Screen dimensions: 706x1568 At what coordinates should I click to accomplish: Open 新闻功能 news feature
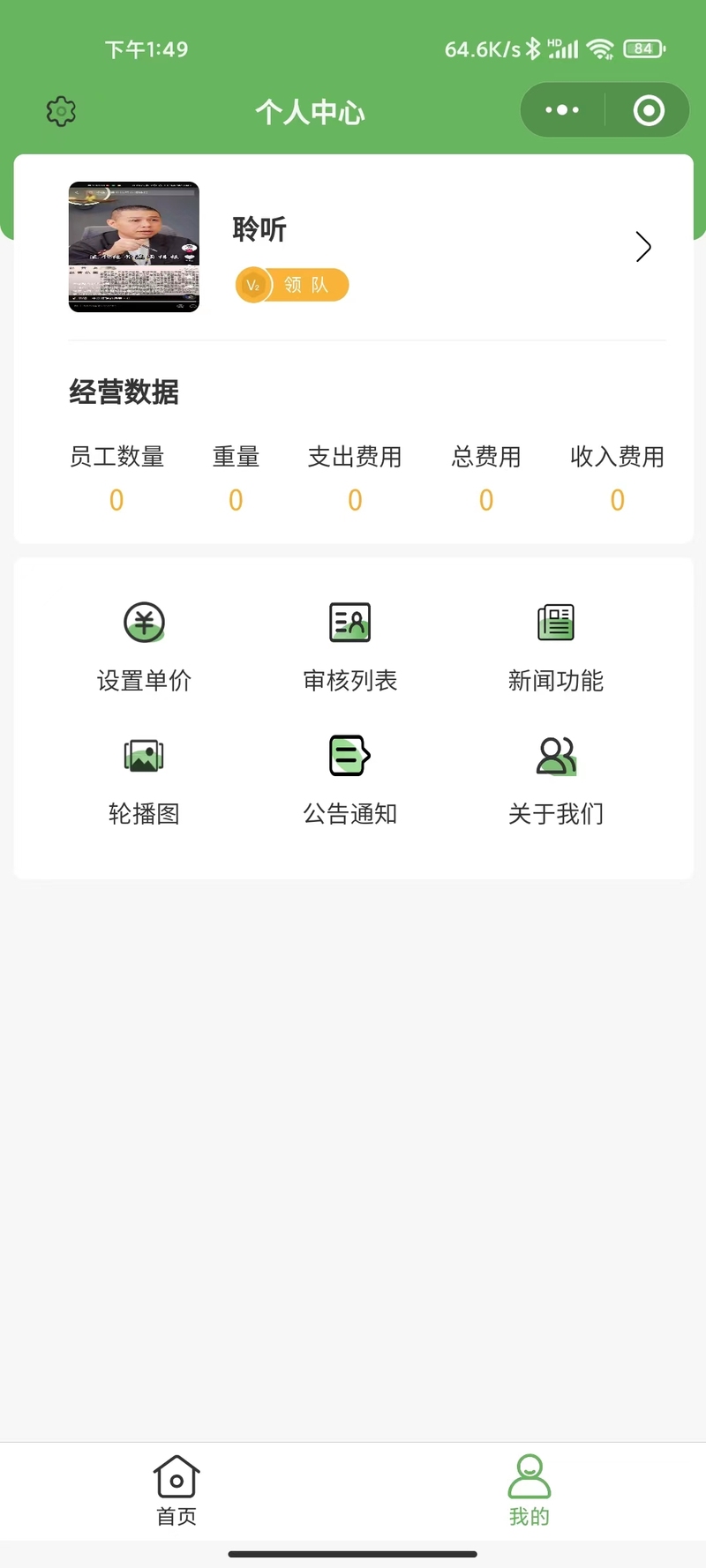pos(556,648)
